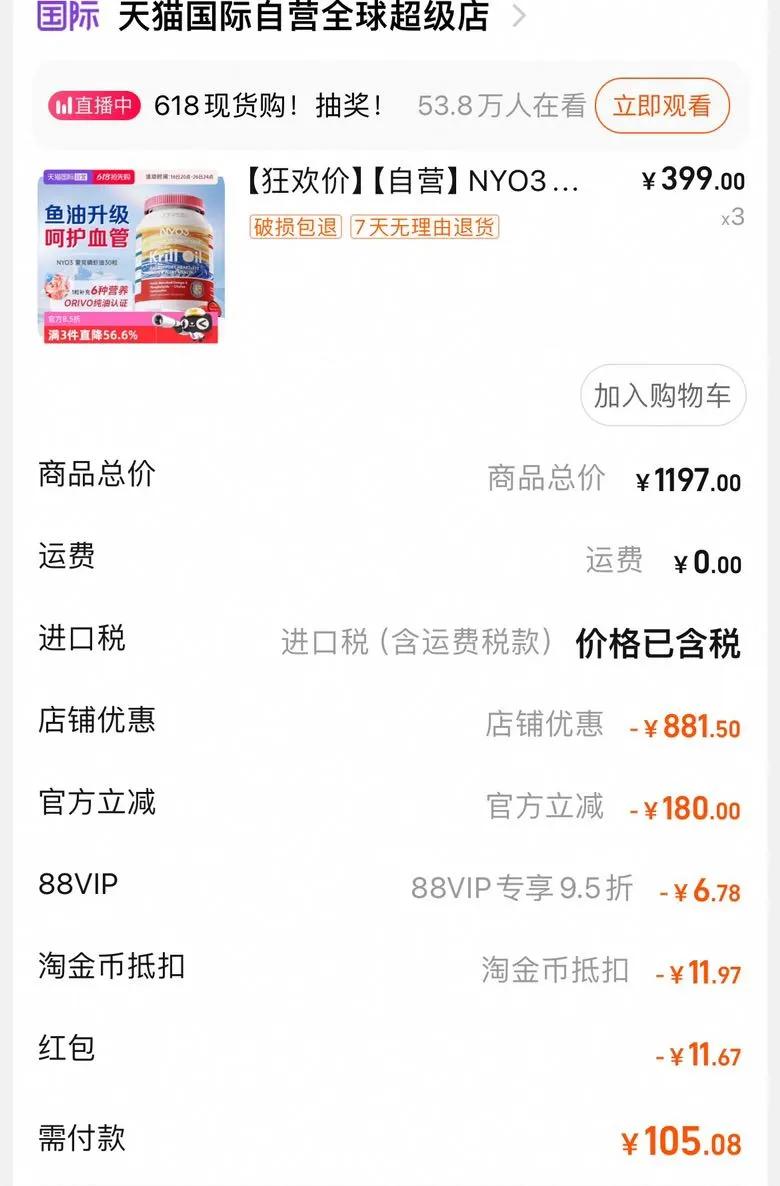Open the NYO3 krill oil product image
Image resolution: width=780 pixels, height=1186 pixels.
pos(131,256)
